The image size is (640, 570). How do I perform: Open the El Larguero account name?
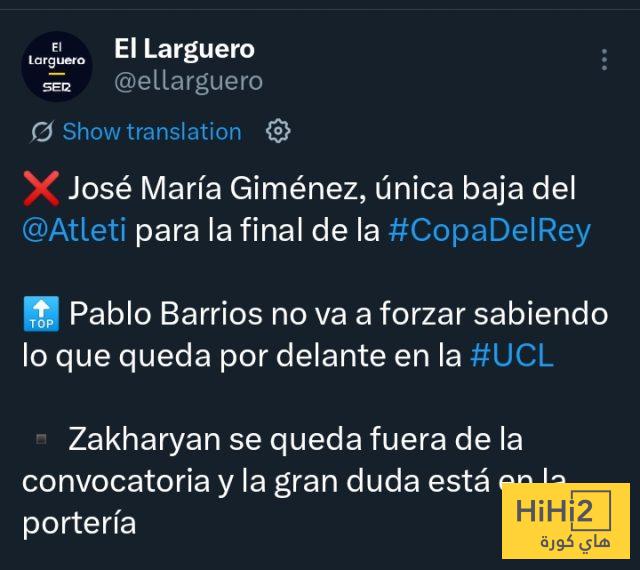coord(185,48)
